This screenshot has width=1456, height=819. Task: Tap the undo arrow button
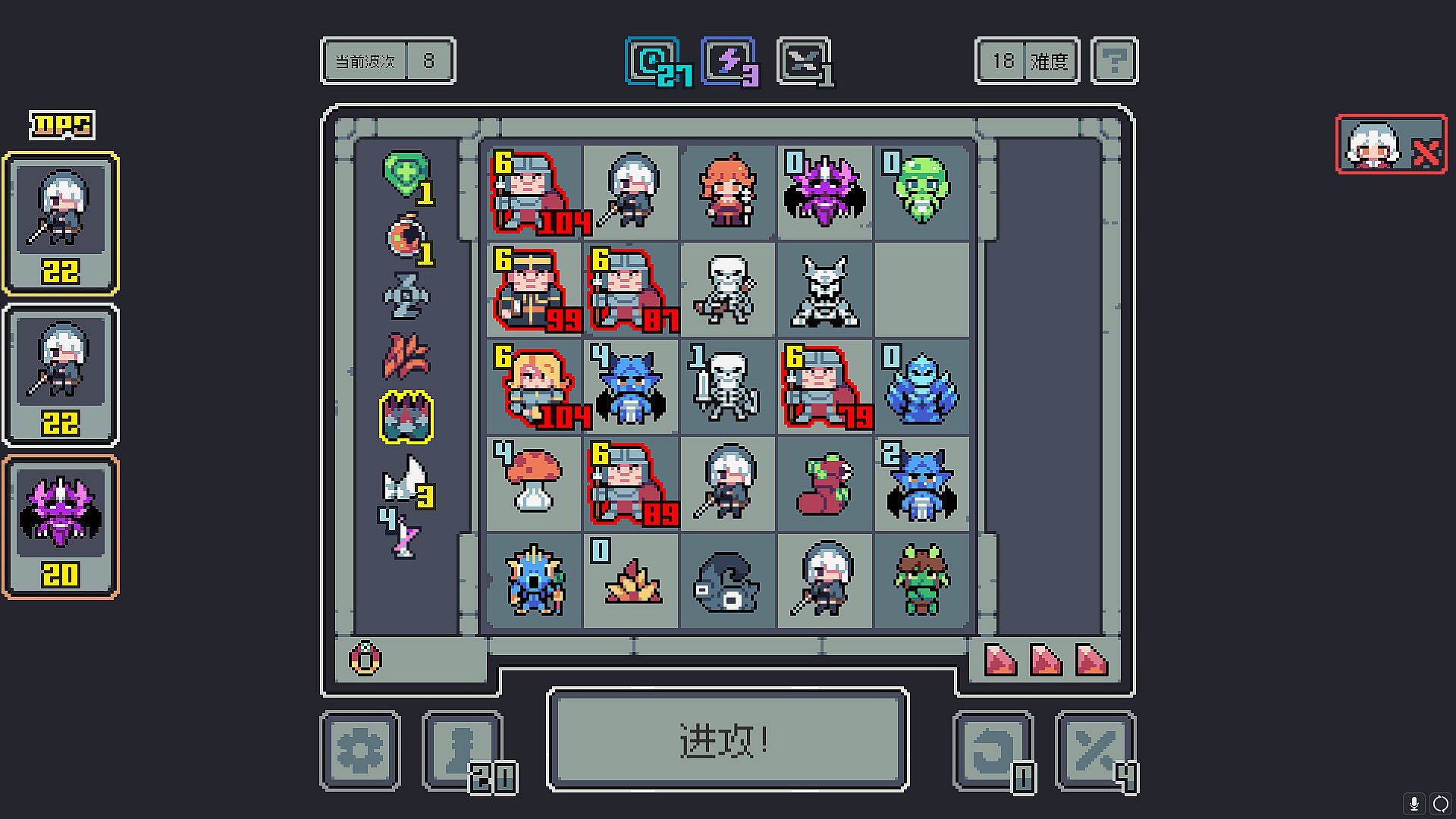coord(993,751)
